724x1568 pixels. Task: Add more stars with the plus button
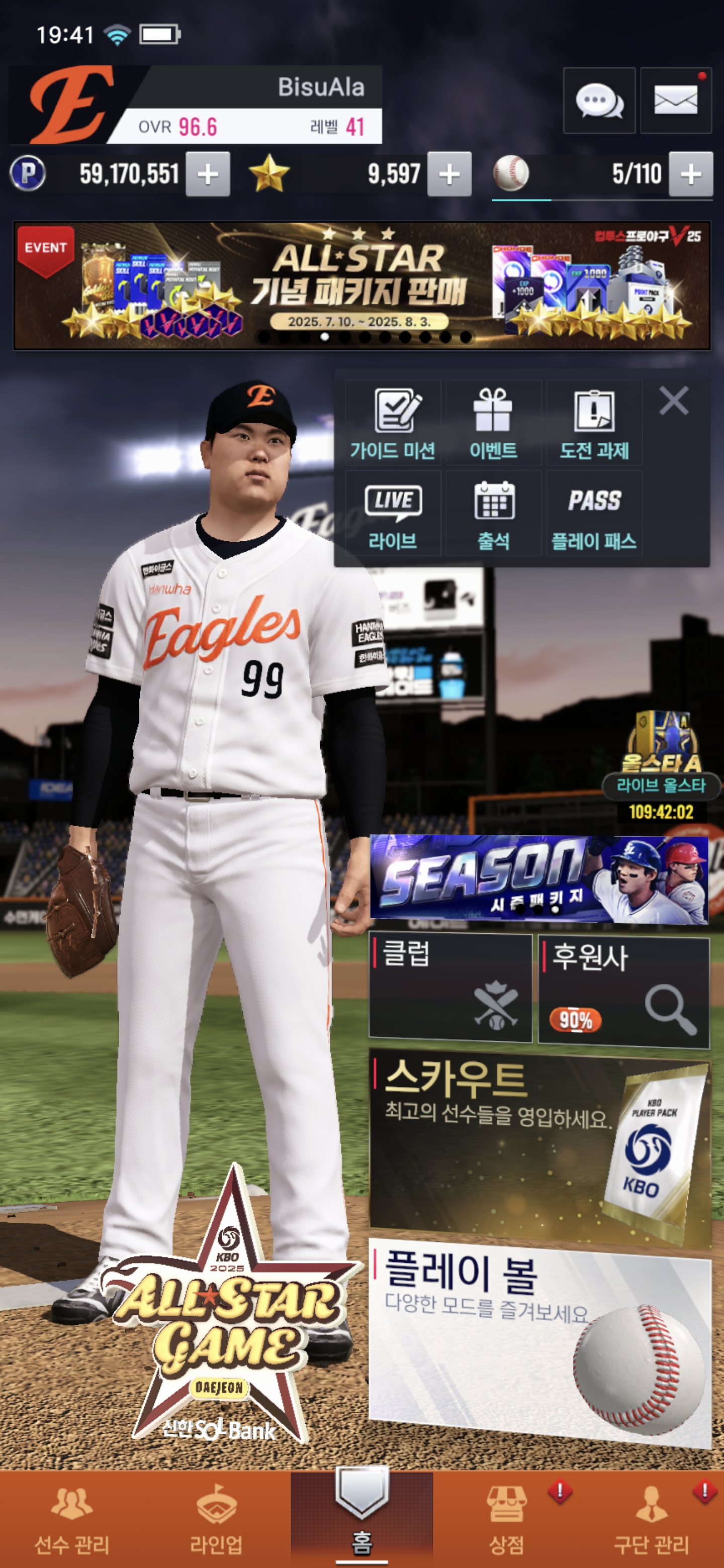[x=449, y=174]
